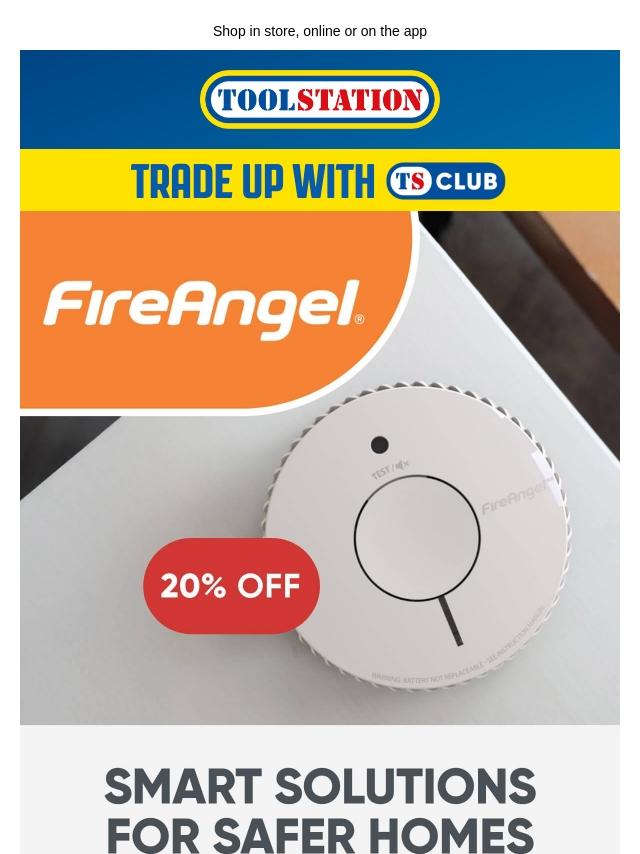This screenshot has width=640, height=854.
Task: Open the Trade Up with TS Club banner
Action: (320, 180)
